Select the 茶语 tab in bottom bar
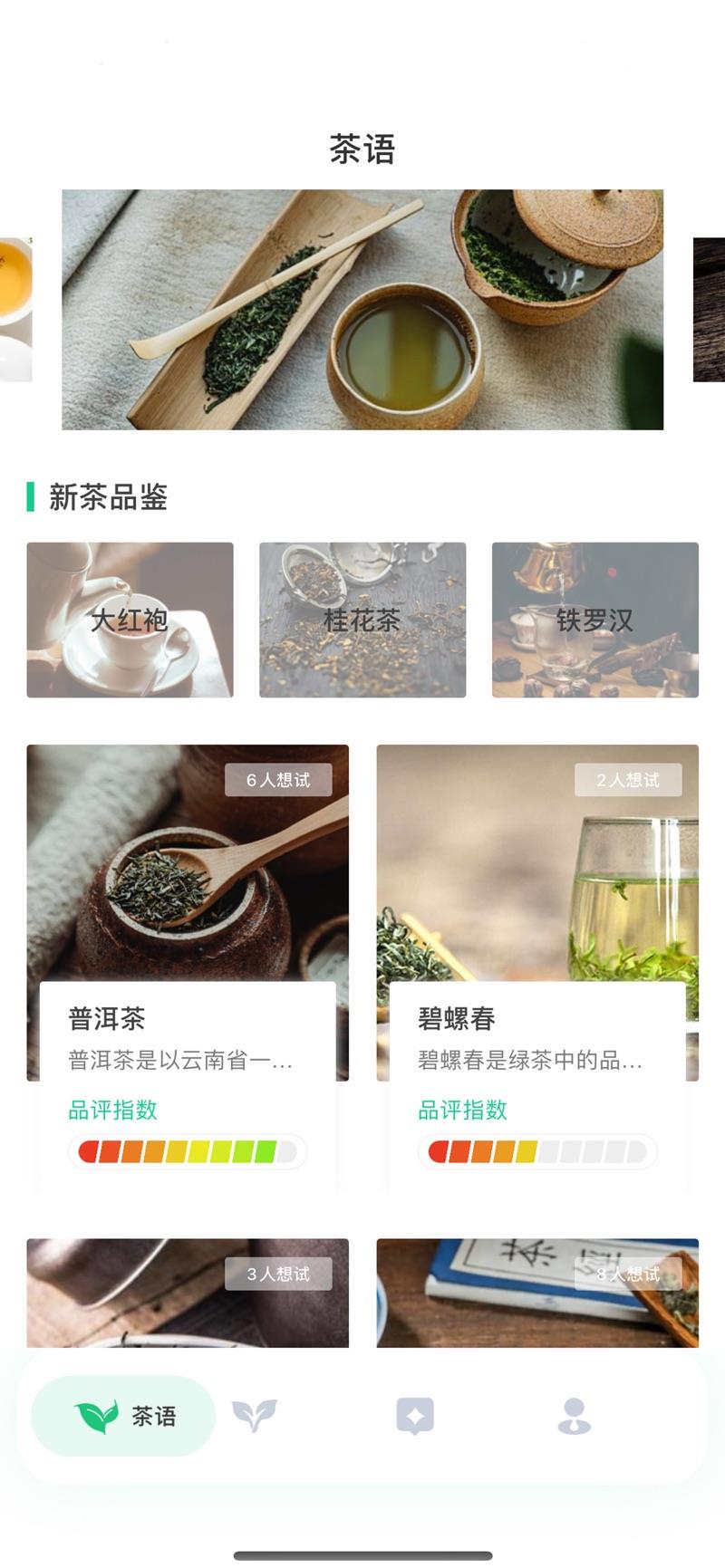Image resolution: width=725 pixels, height=1568 pixels. pyautogui.click(x=123, y=1415)
